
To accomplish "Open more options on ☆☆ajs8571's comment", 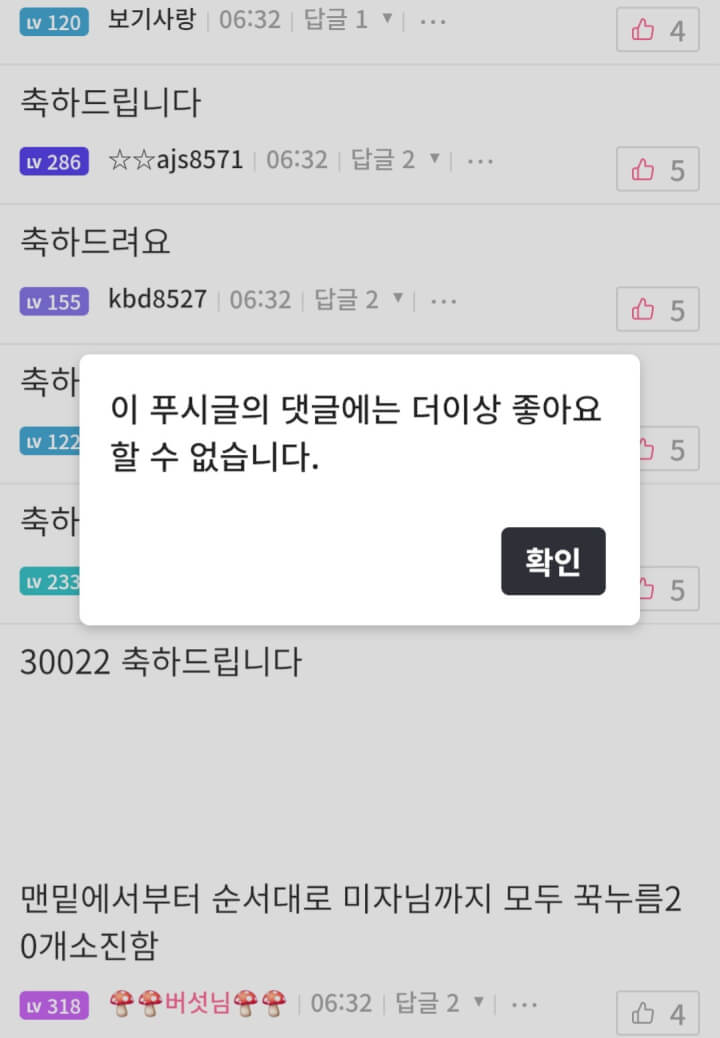I will click(480, 160).
